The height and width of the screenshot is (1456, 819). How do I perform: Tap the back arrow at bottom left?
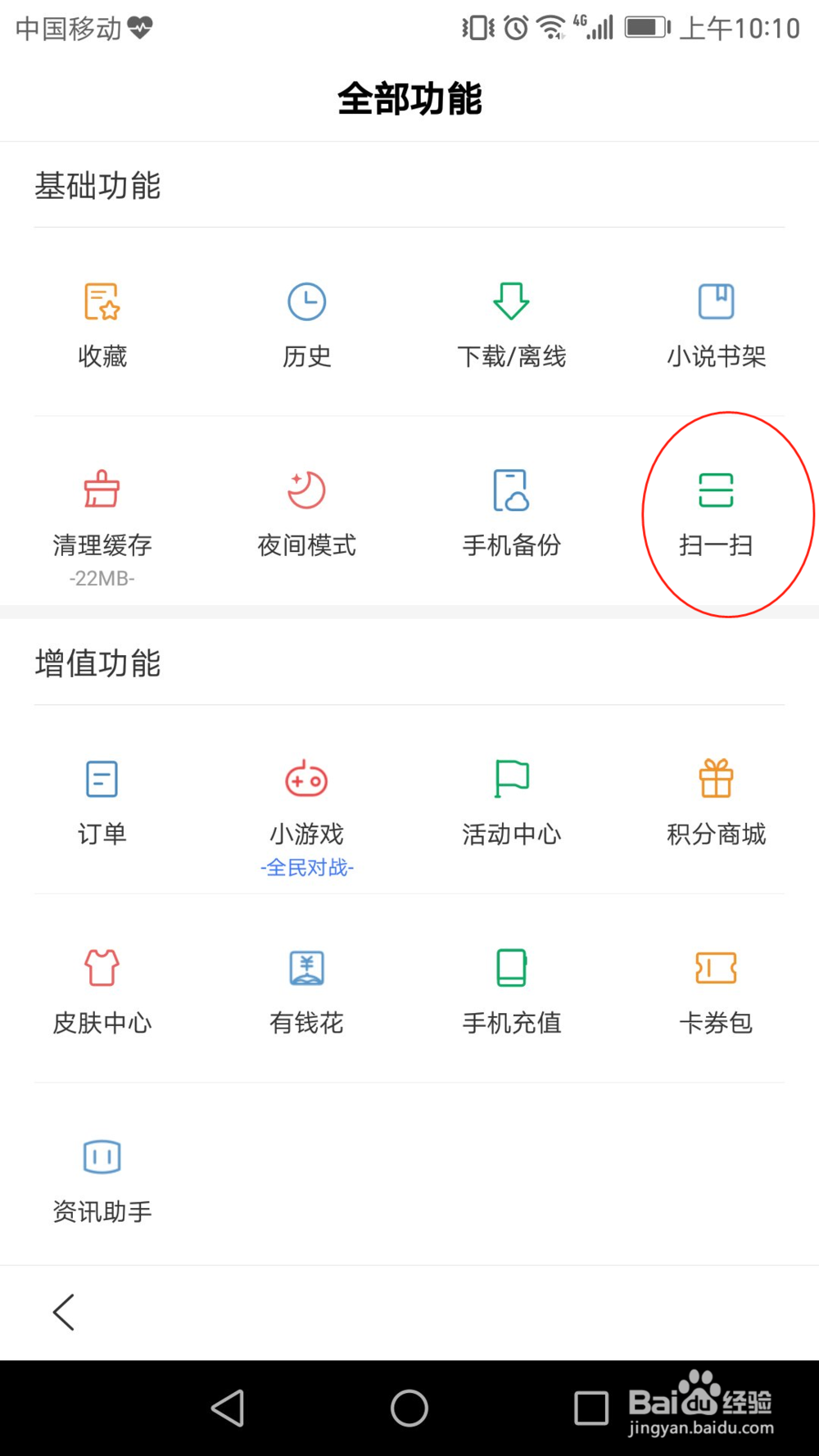(x=64, y=1312)
